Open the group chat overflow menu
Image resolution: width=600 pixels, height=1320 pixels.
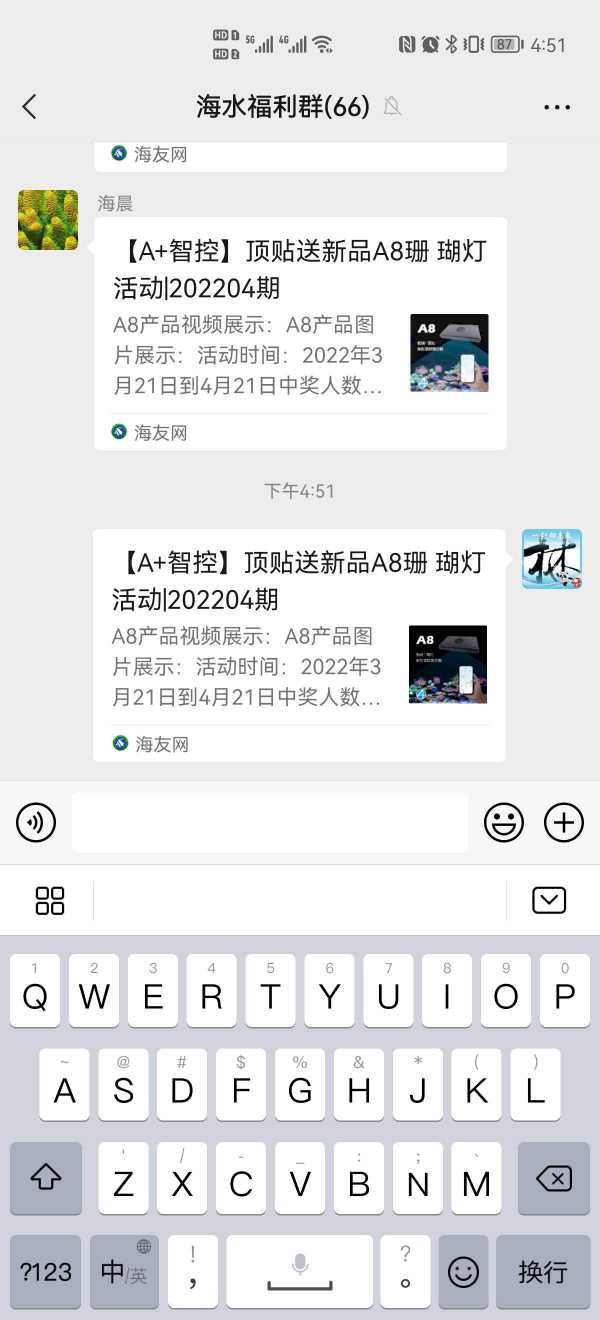[556, 107]
